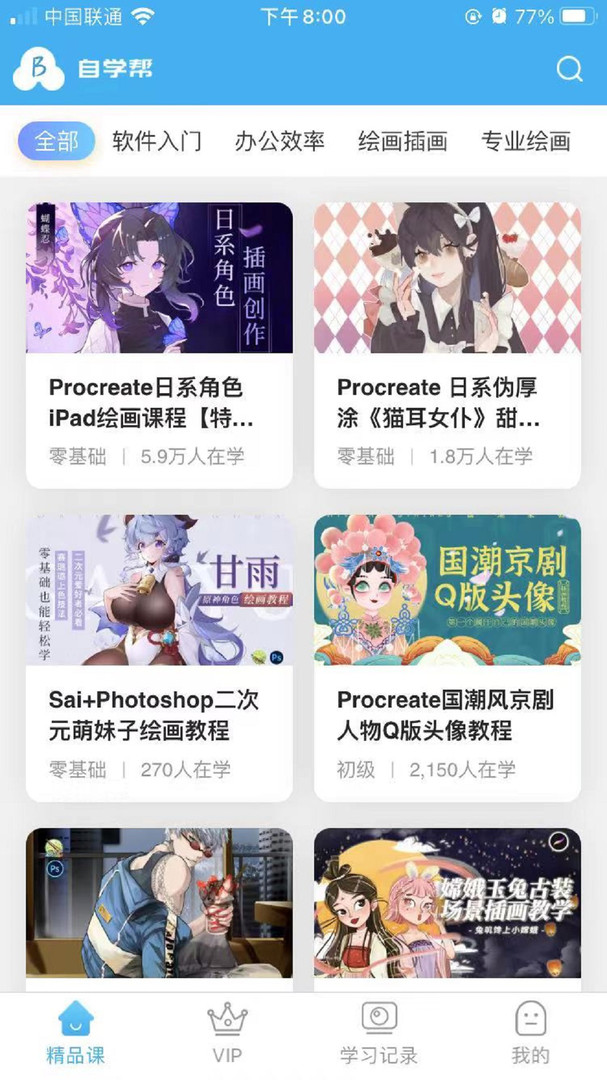Open the Procreate日系角色iPad绘画课程 card
This screenshot has height=1080, width=607.
tap(159, 344)
